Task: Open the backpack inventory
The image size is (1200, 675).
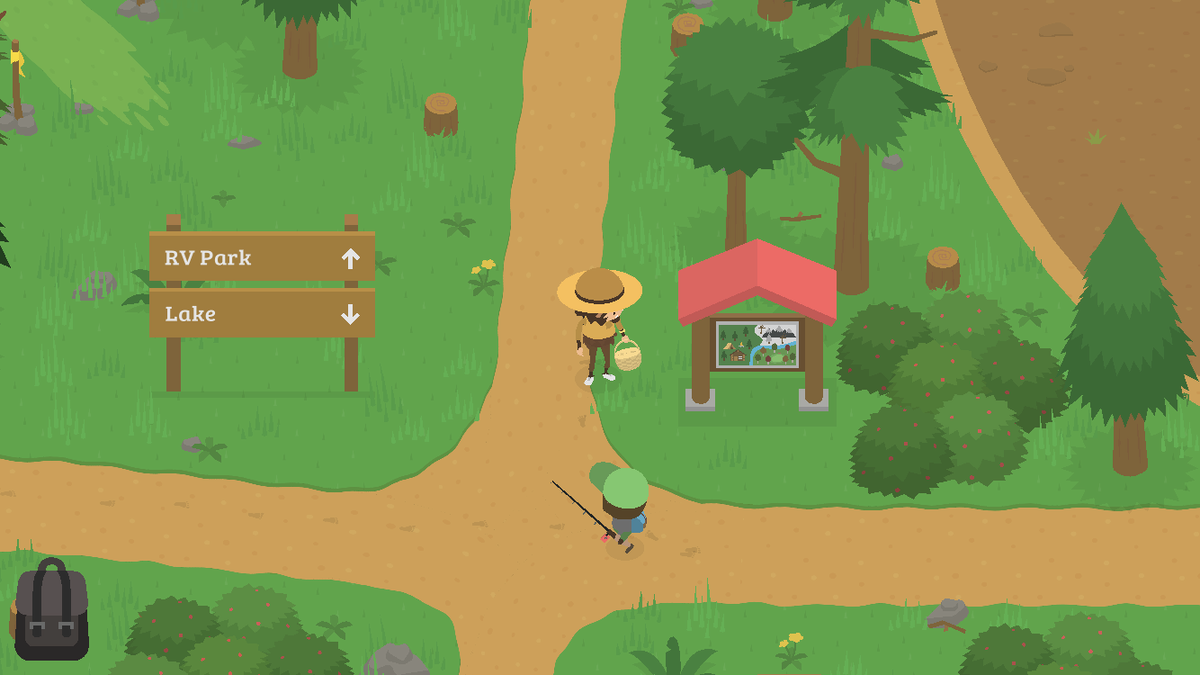Action: click(51, 612)
